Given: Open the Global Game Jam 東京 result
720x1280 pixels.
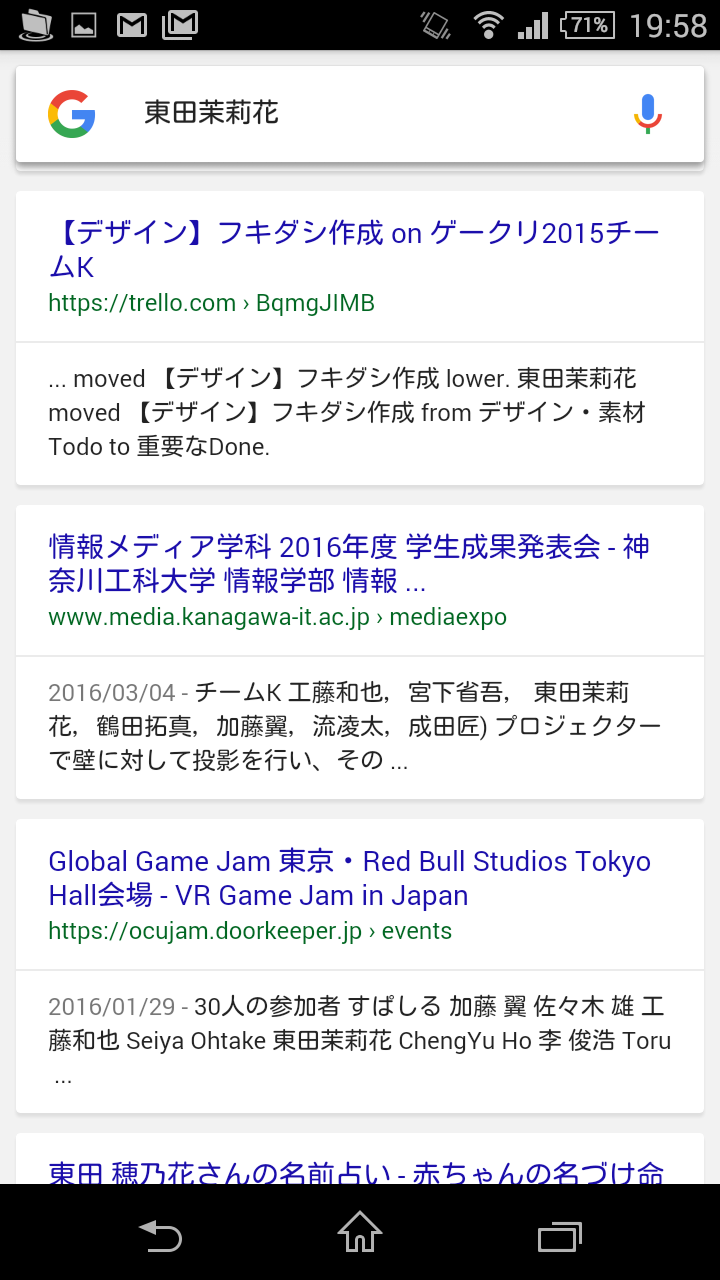Looking at the screenshot, I should (350, 878).
